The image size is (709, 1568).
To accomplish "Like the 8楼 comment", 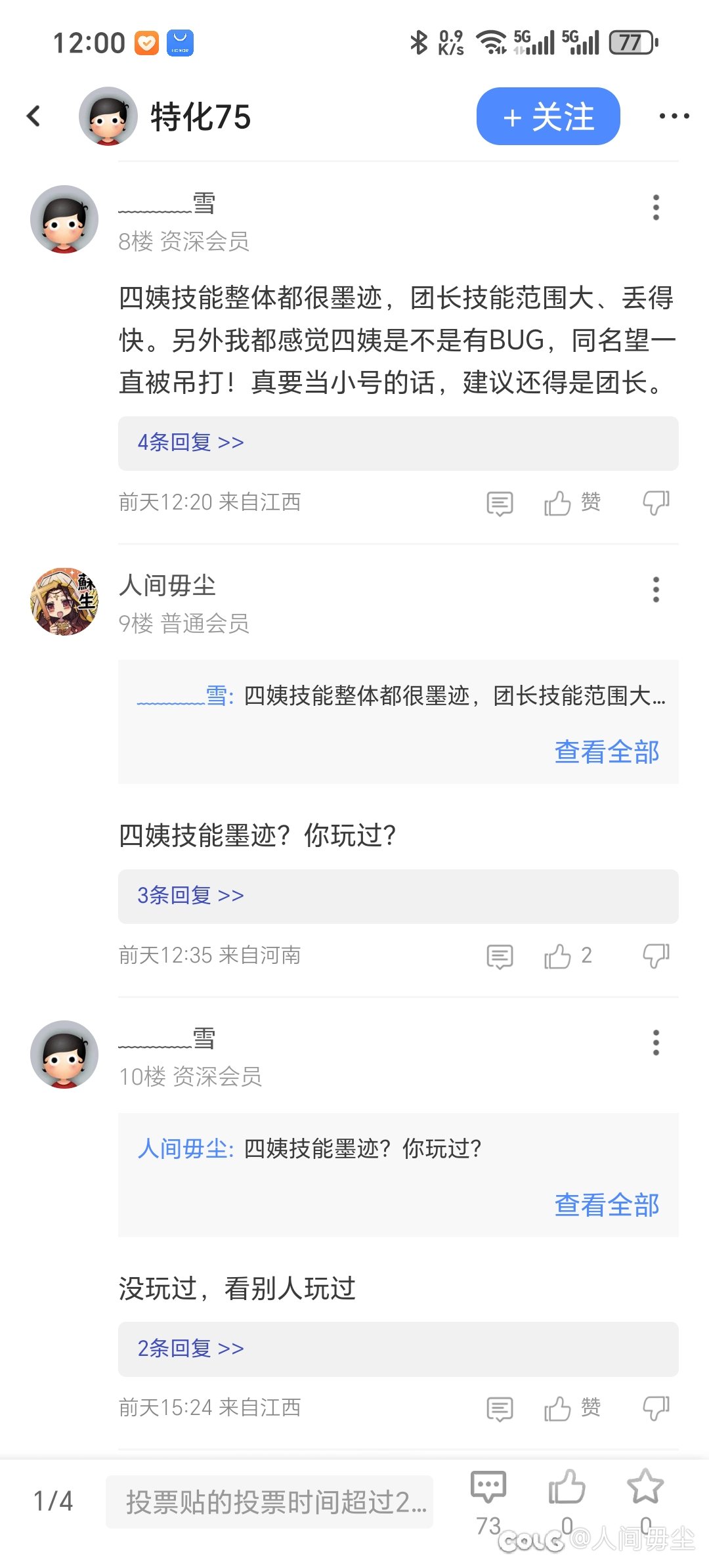I will pos(572,503).
